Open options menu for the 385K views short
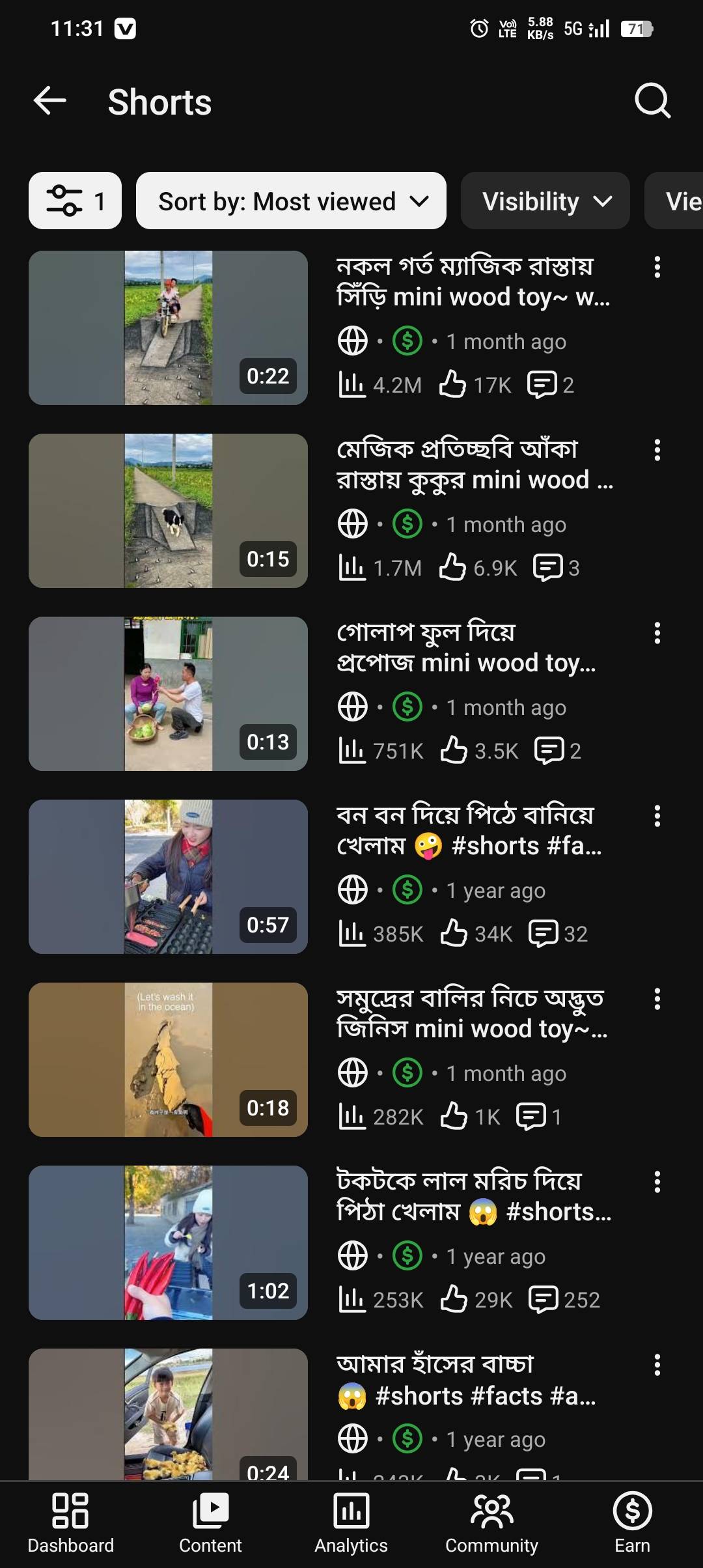Screen dimensions: 703x1568 tap(657, 816)
